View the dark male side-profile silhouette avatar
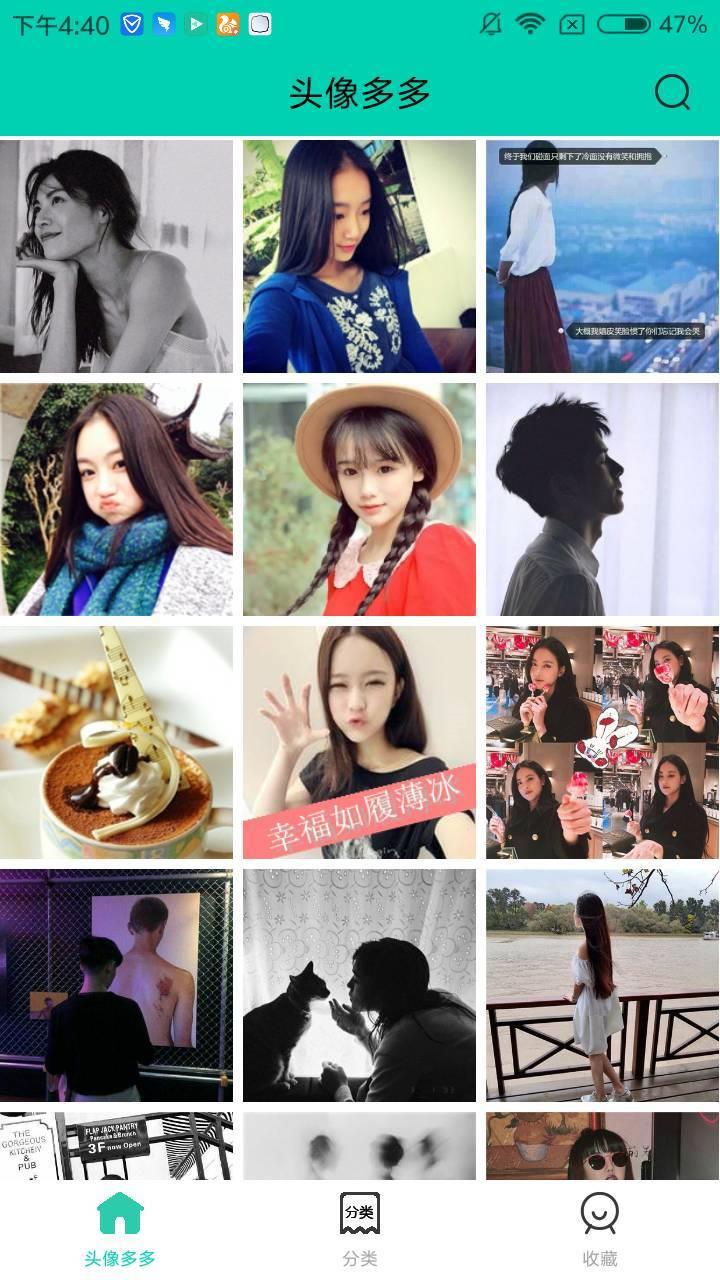The height and width of the screenshot is (1280, 720). point(602,499)
